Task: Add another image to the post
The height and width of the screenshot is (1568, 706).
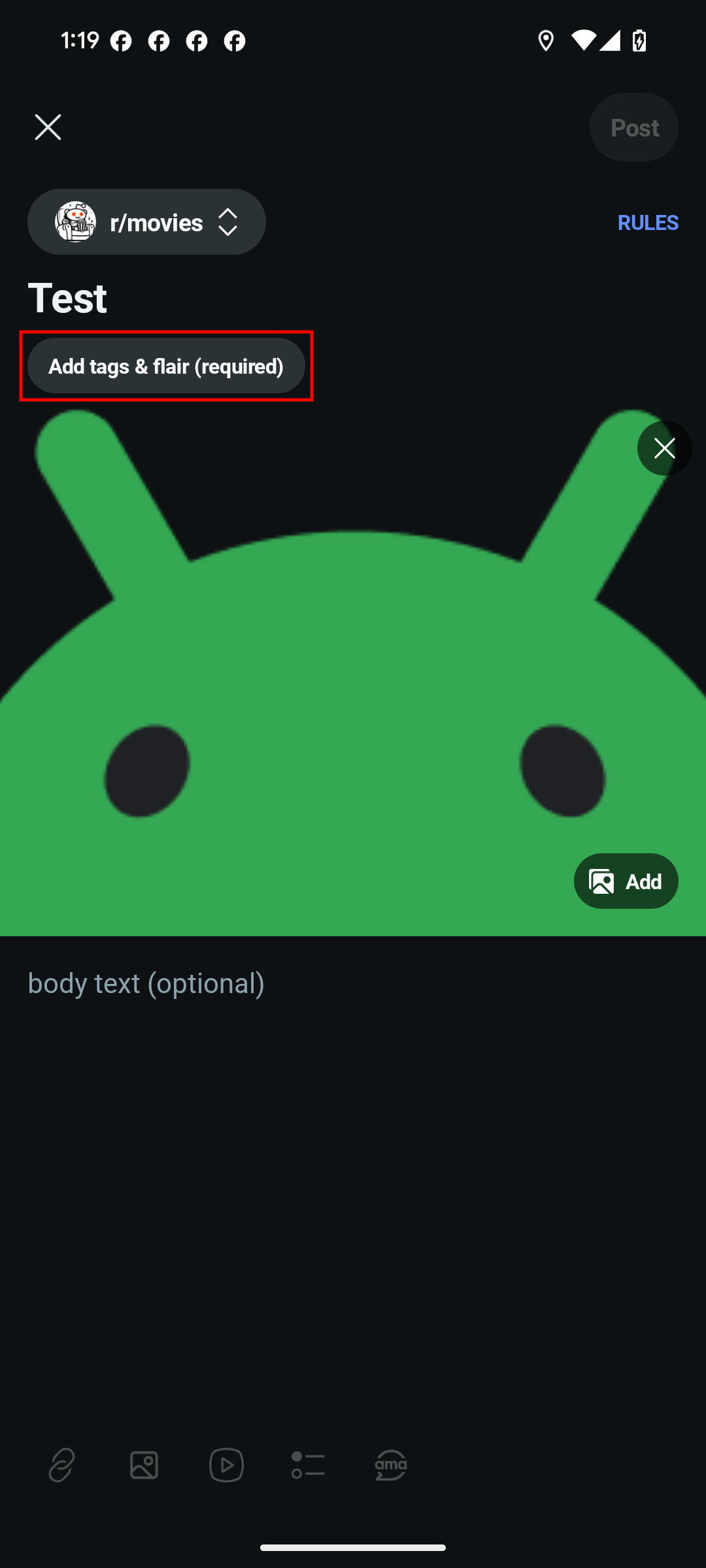Action: 626,881
